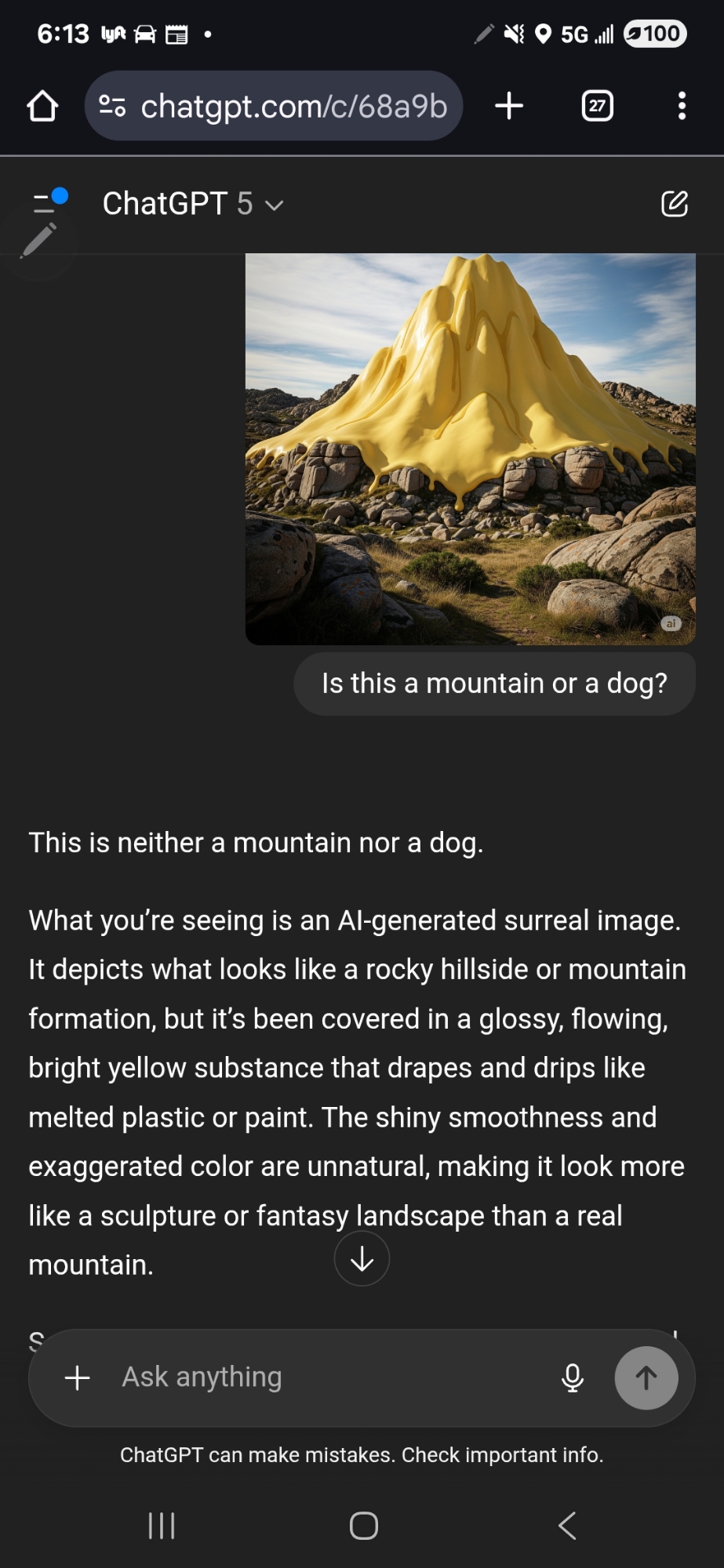This screenshot has height=1568, width=724.
Task: Go back using the system back button
Action: 566,1526
